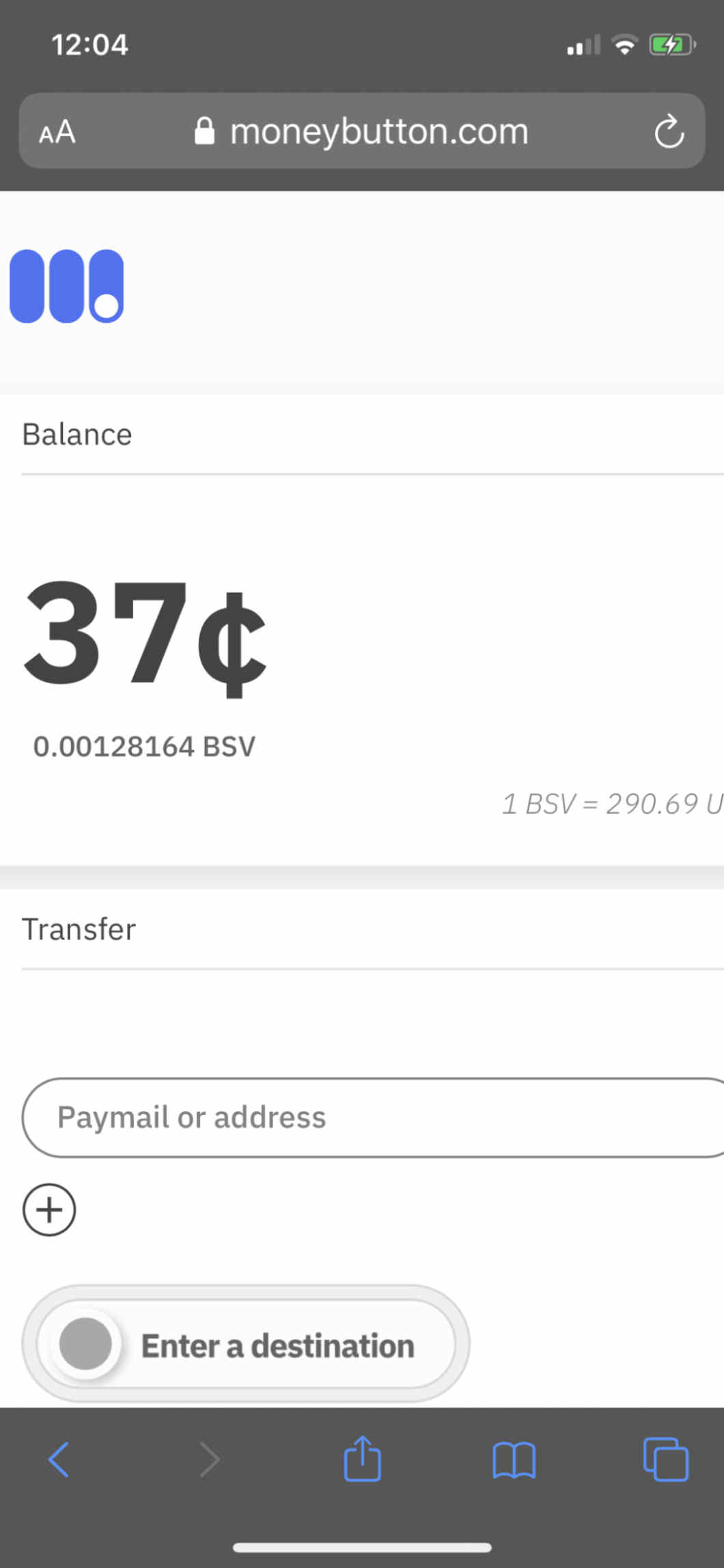
Task: Tap the Paymail or address field
Action: pyautogui.click(x=372, y=1118)
